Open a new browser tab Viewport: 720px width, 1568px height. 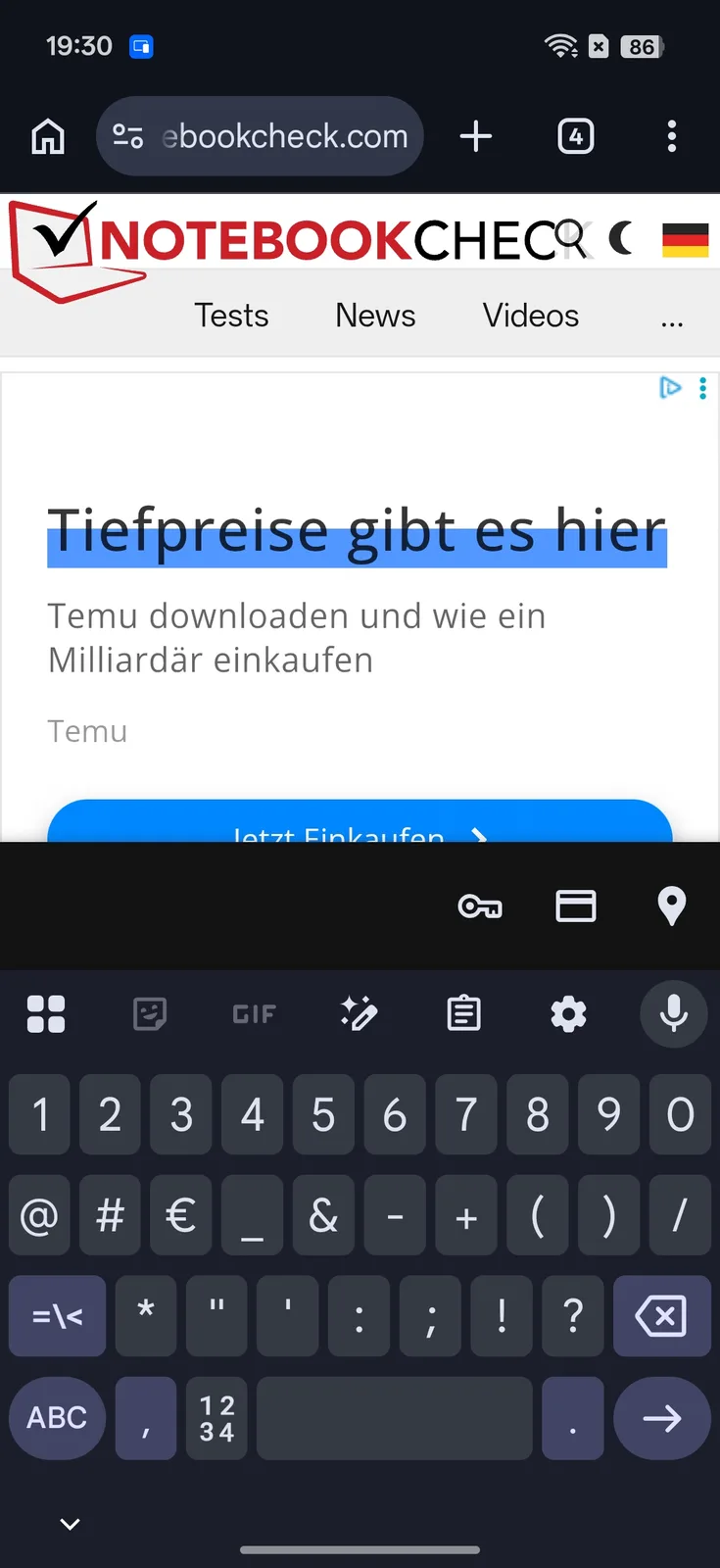(x=476, y=136)
